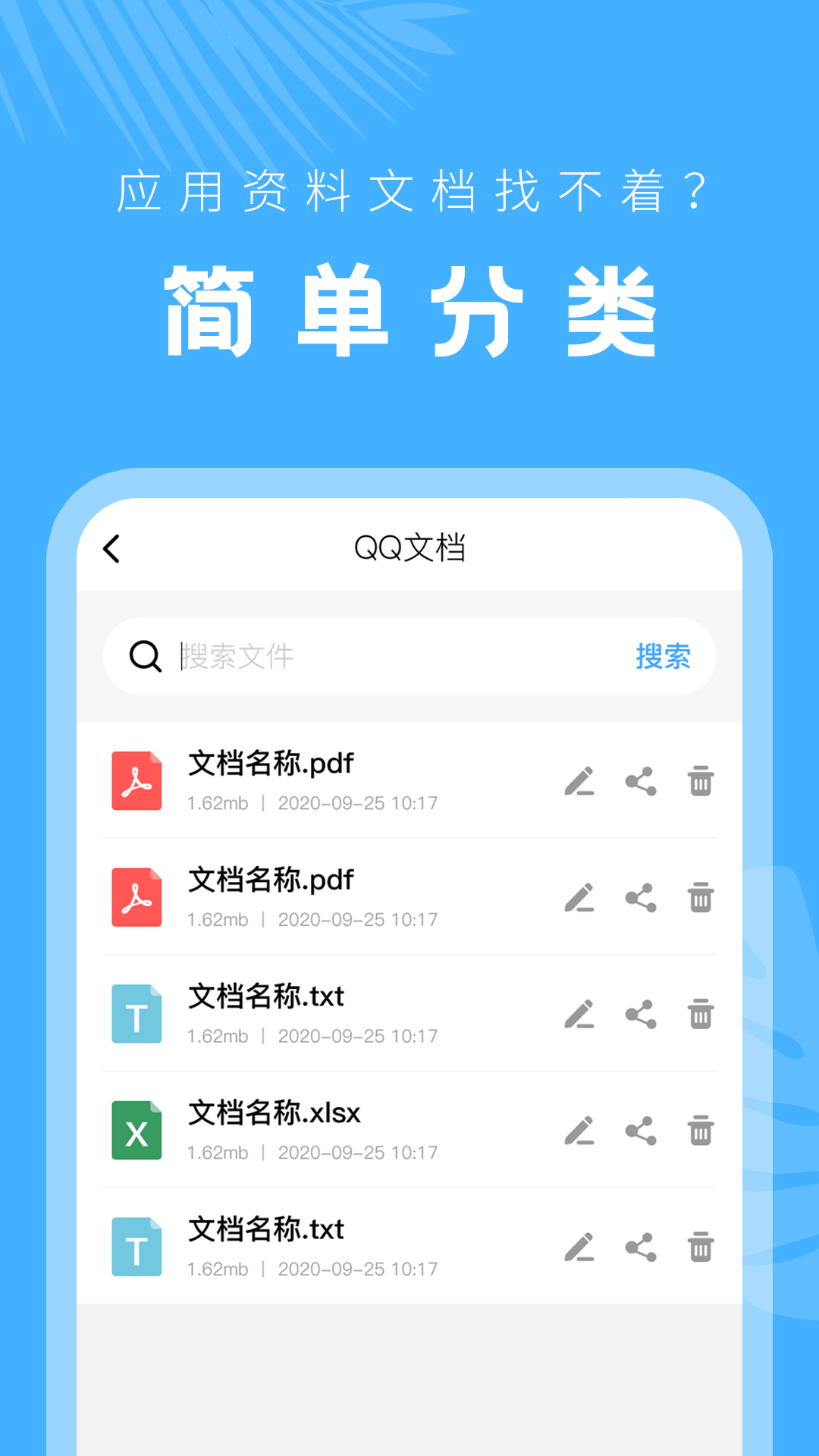Viewport: 819px width, 1456px height.
Task: Rename the second PDF document
Action: 581,899
